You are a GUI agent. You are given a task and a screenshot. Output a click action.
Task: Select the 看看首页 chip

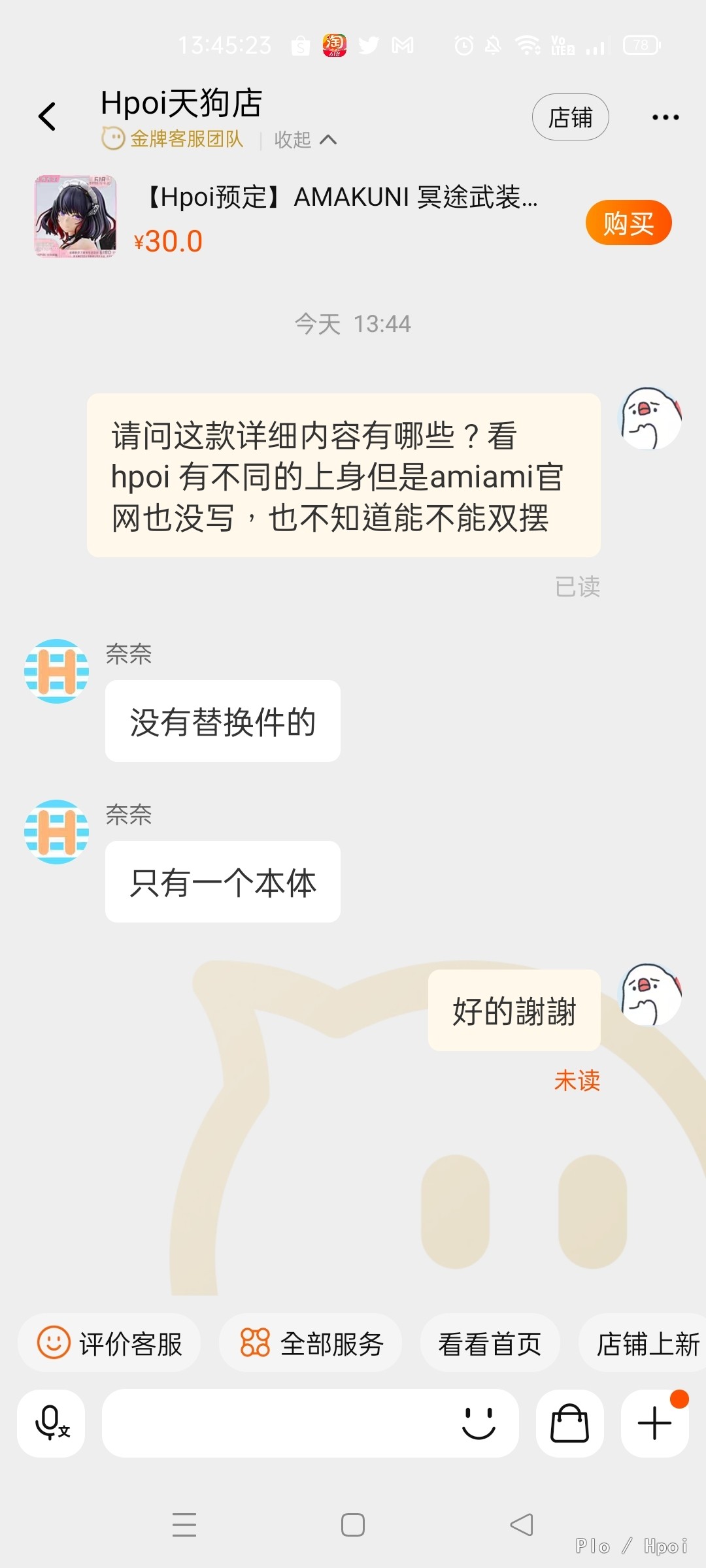tap(490, 1344)
